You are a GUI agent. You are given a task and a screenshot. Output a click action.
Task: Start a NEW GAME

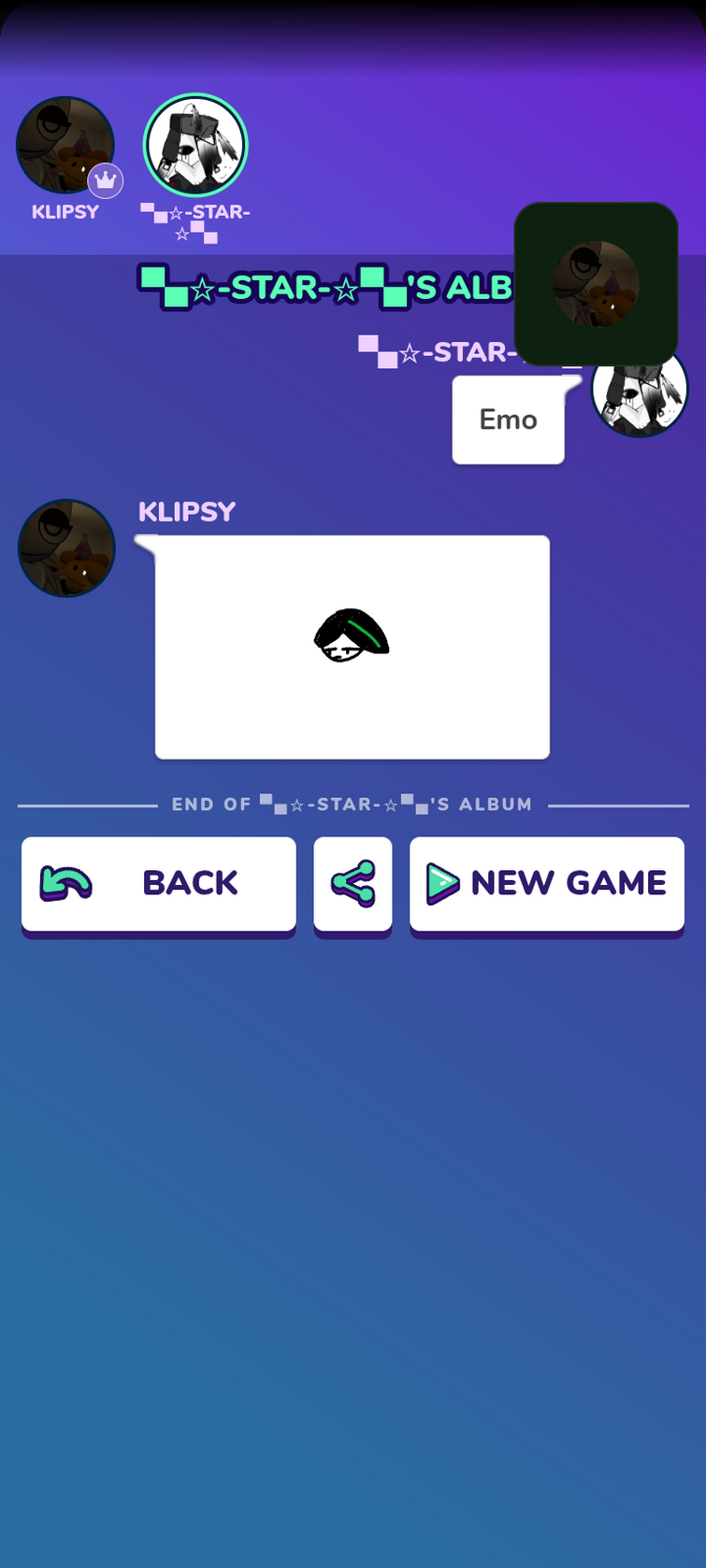coord(546,883)
